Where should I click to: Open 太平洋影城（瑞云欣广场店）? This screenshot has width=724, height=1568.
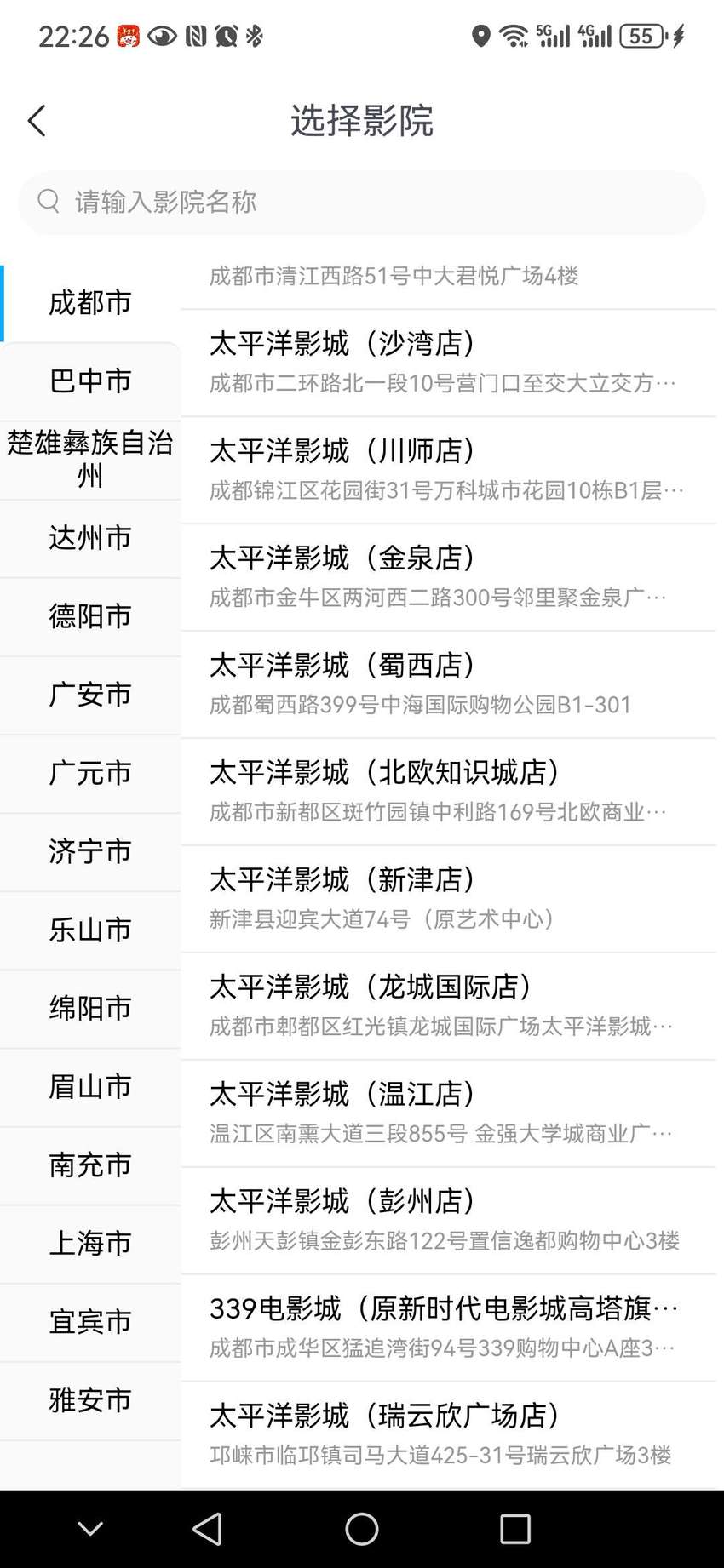click(x=448, y=1435)
